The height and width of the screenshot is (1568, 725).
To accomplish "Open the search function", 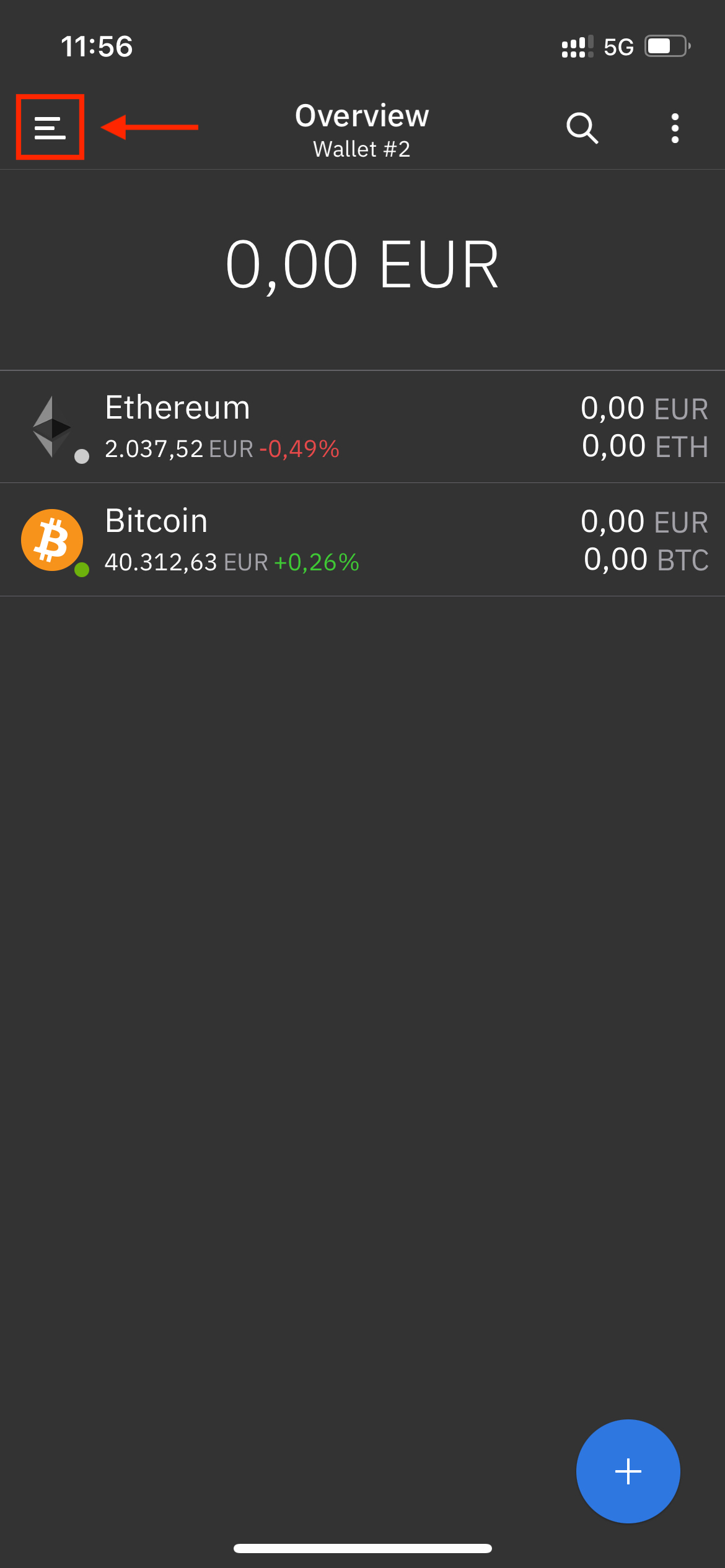I will point(581,128).
